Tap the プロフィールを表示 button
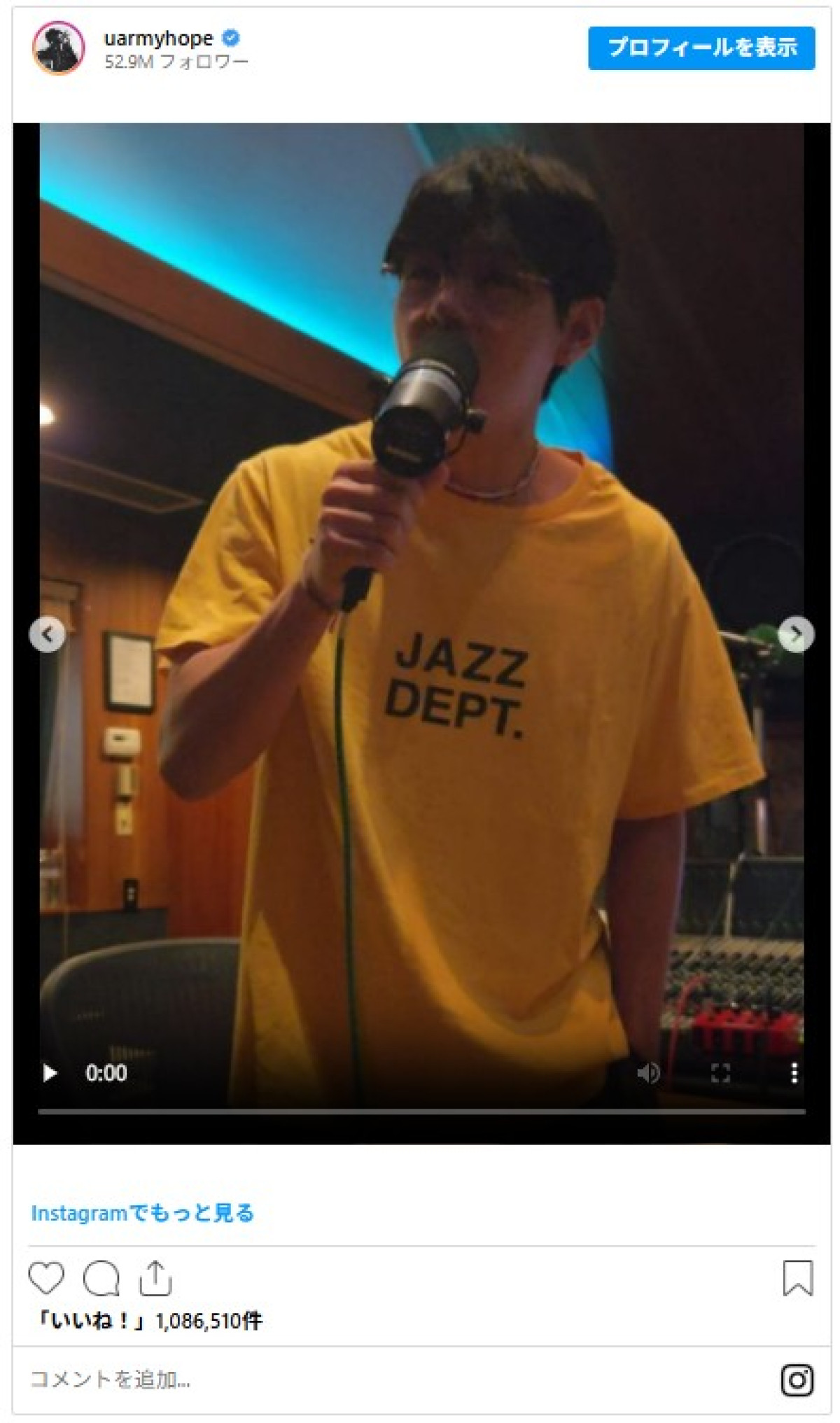Viewport: 840px width, 1423px height. (x=701, y=48)
